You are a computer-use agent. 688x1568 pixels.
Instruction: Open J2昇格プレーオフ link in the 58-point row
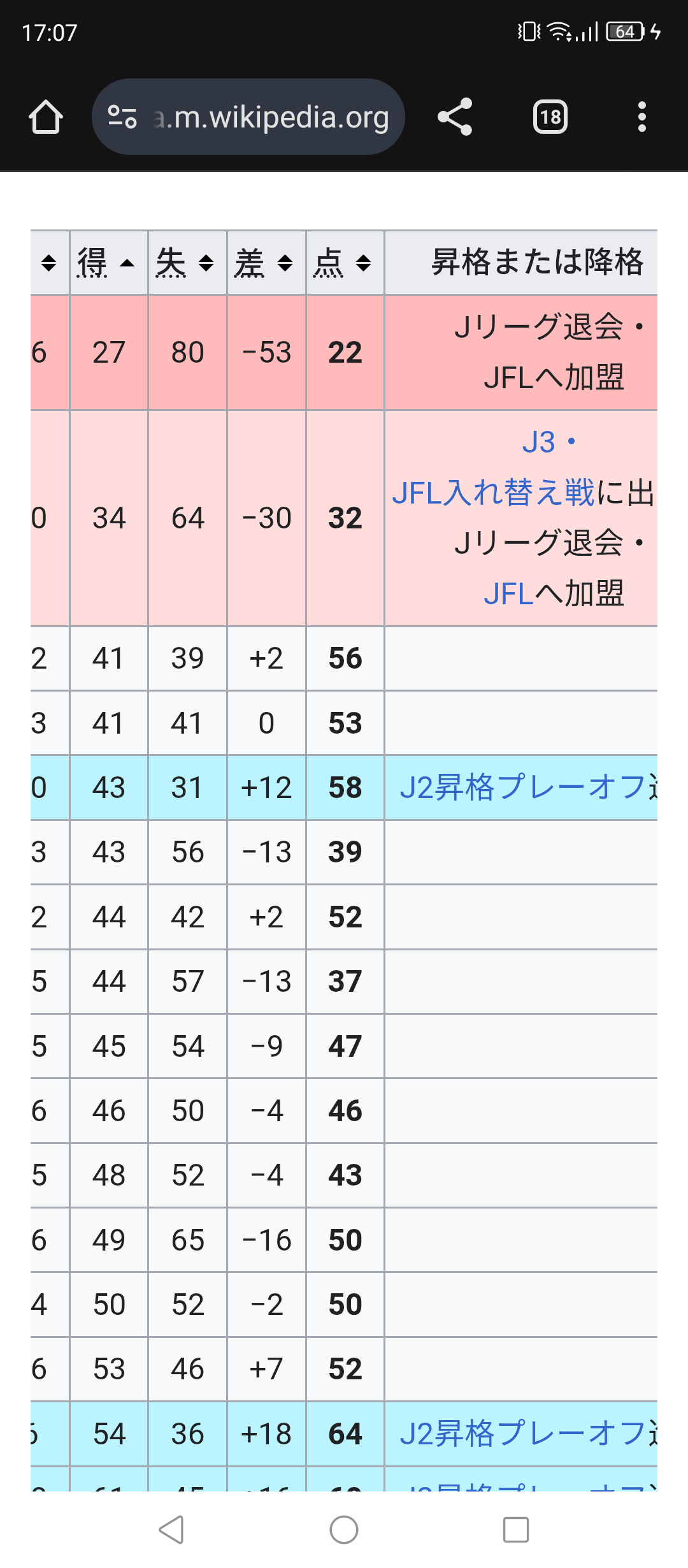pos(527,788)
